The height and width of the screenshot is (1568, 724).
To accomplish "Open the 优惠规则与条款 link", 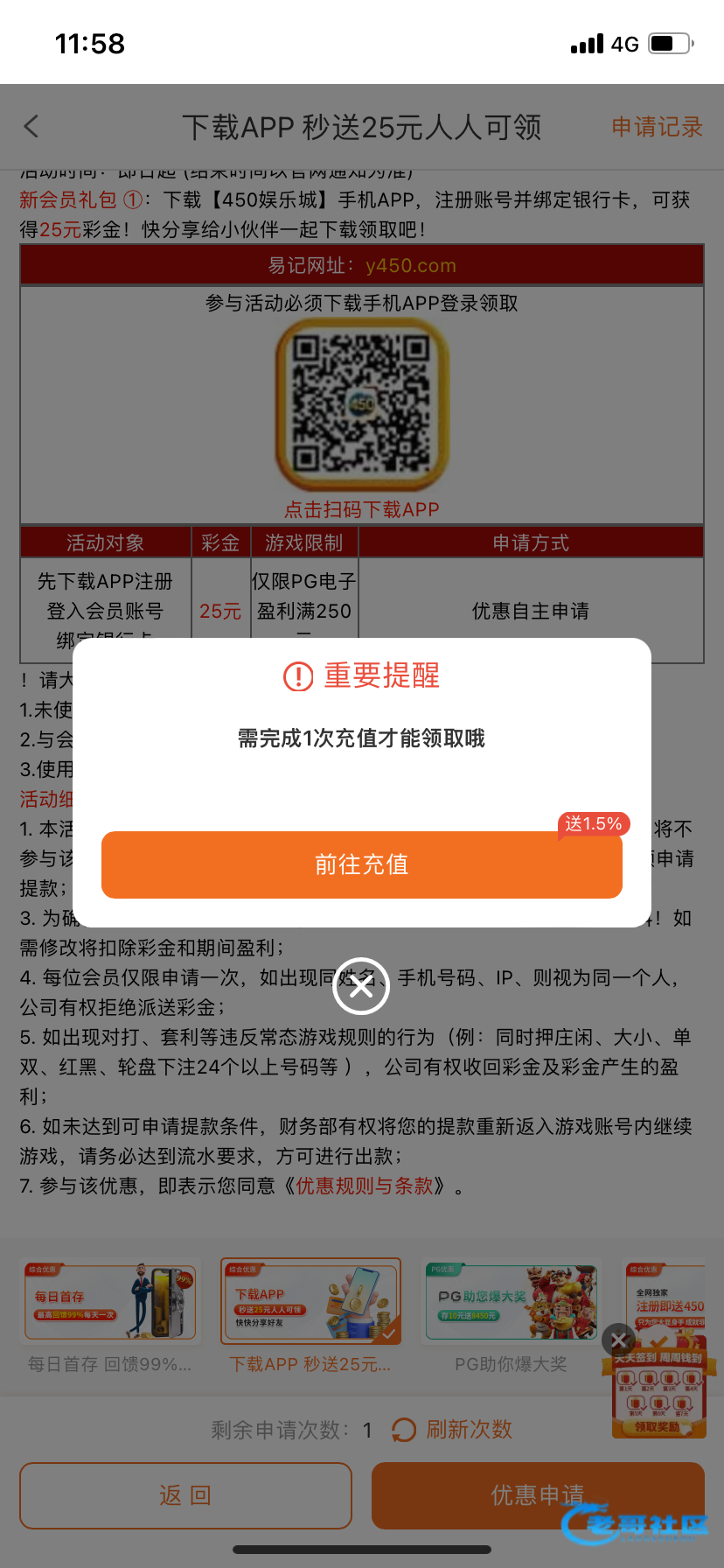I will (365, 1186).
